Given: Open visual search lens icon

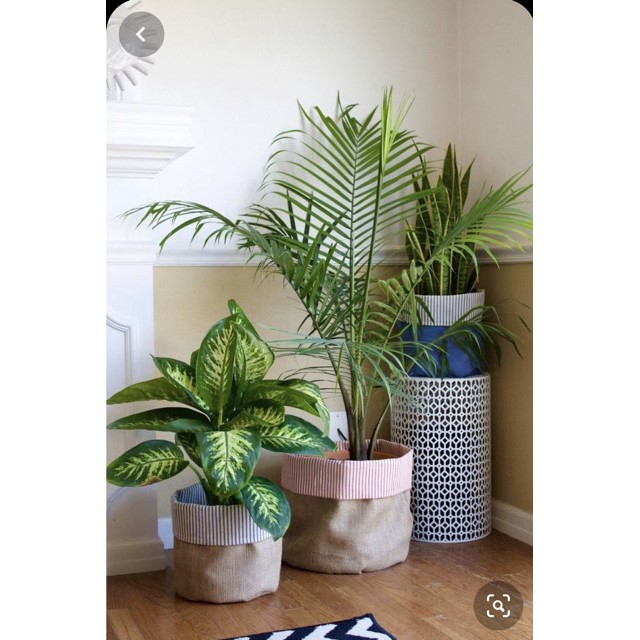Looking at the screenshot, I should (498, 605).
